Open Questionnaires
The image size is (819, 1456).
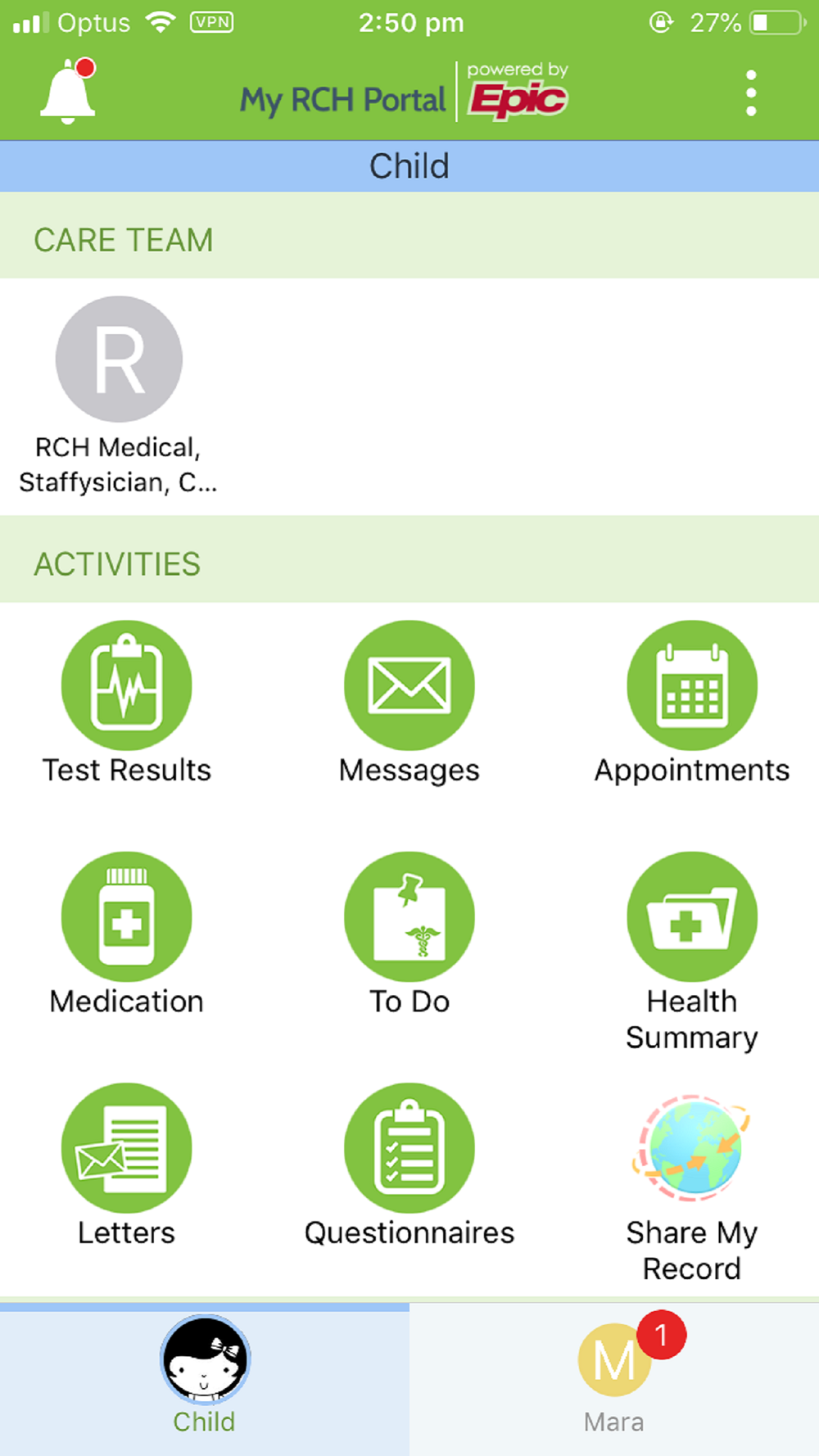[x=409, y=1166]
